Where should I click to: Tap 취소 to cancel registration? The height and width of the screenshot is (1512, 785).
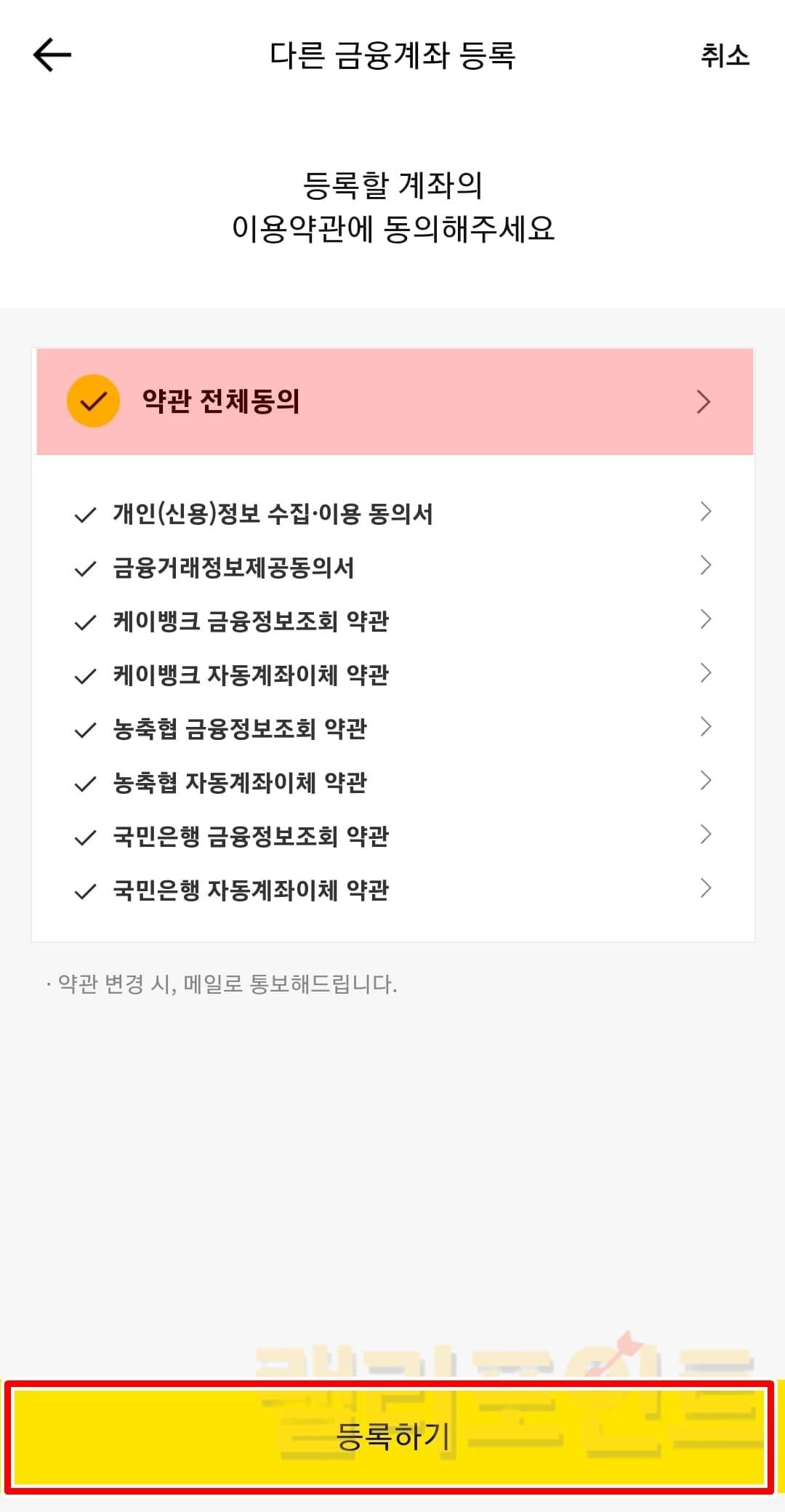tap(724, 55)
